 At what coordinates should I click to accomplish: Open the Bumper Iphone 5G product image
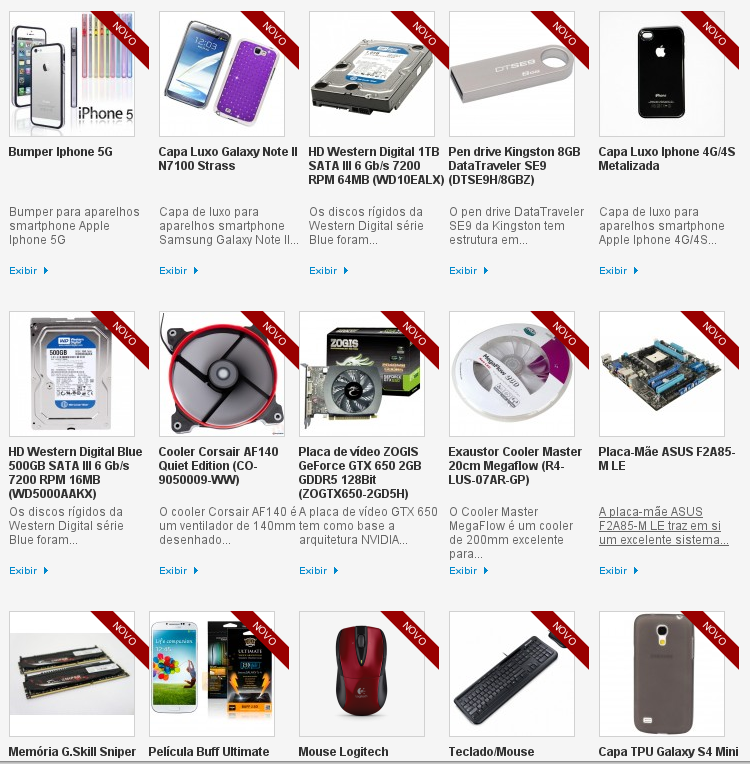point(71,74)
